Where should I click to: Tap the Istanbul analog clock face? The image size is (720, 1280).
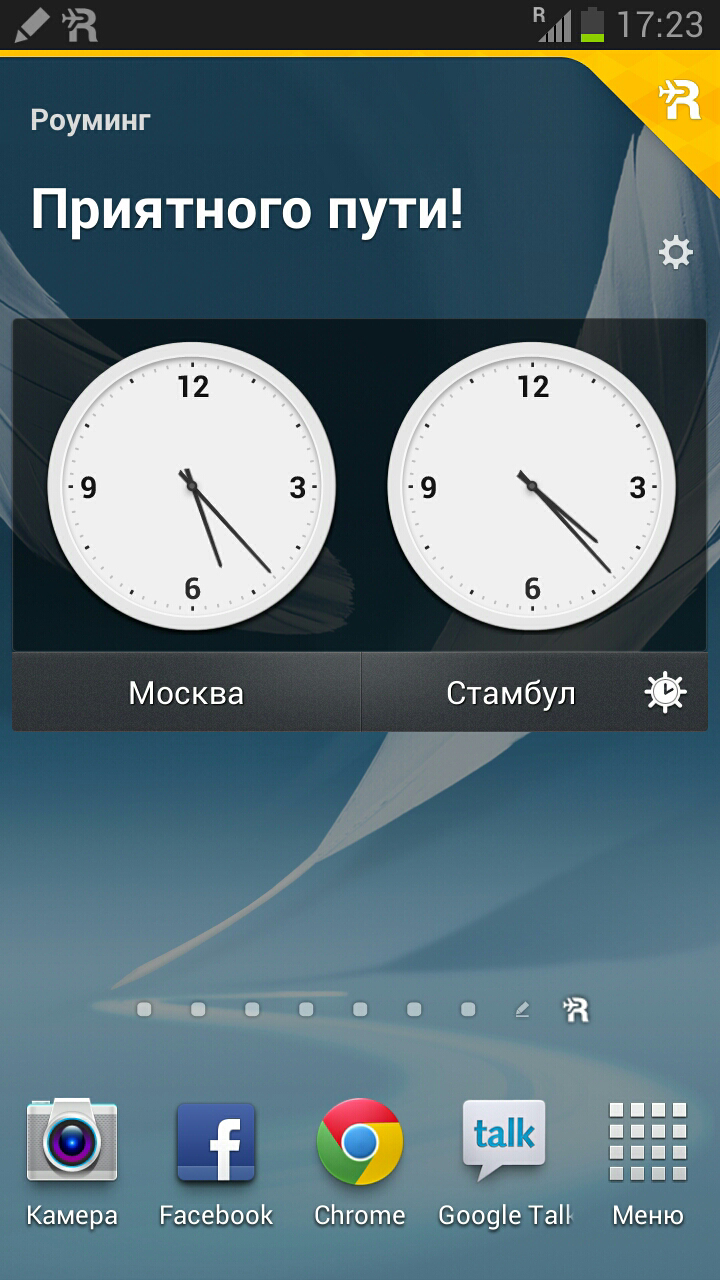[531, 487]
